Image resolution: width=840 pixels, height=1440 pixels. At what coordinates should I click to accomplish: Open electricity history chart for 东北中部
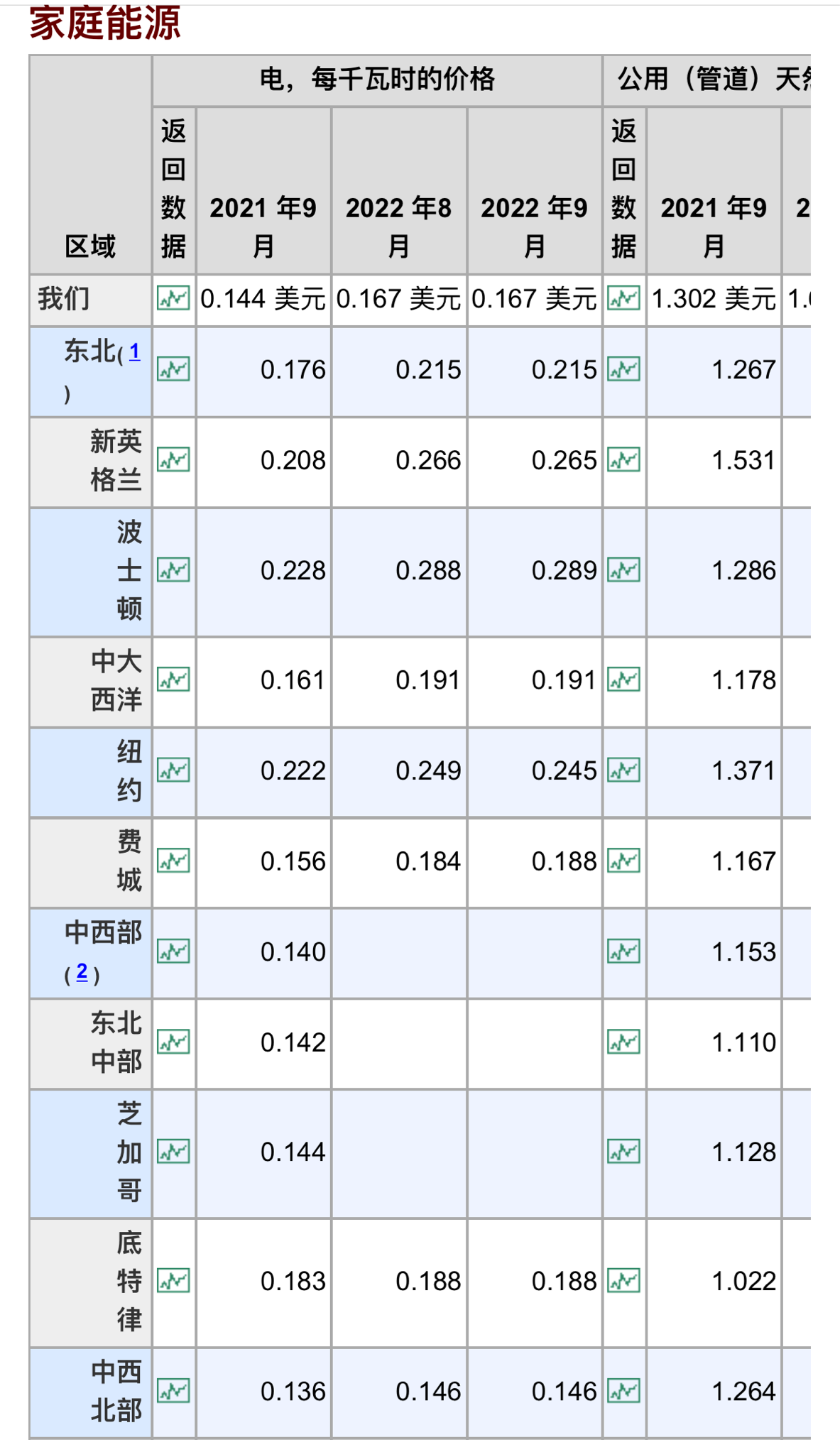click(x=173, y=1042)
